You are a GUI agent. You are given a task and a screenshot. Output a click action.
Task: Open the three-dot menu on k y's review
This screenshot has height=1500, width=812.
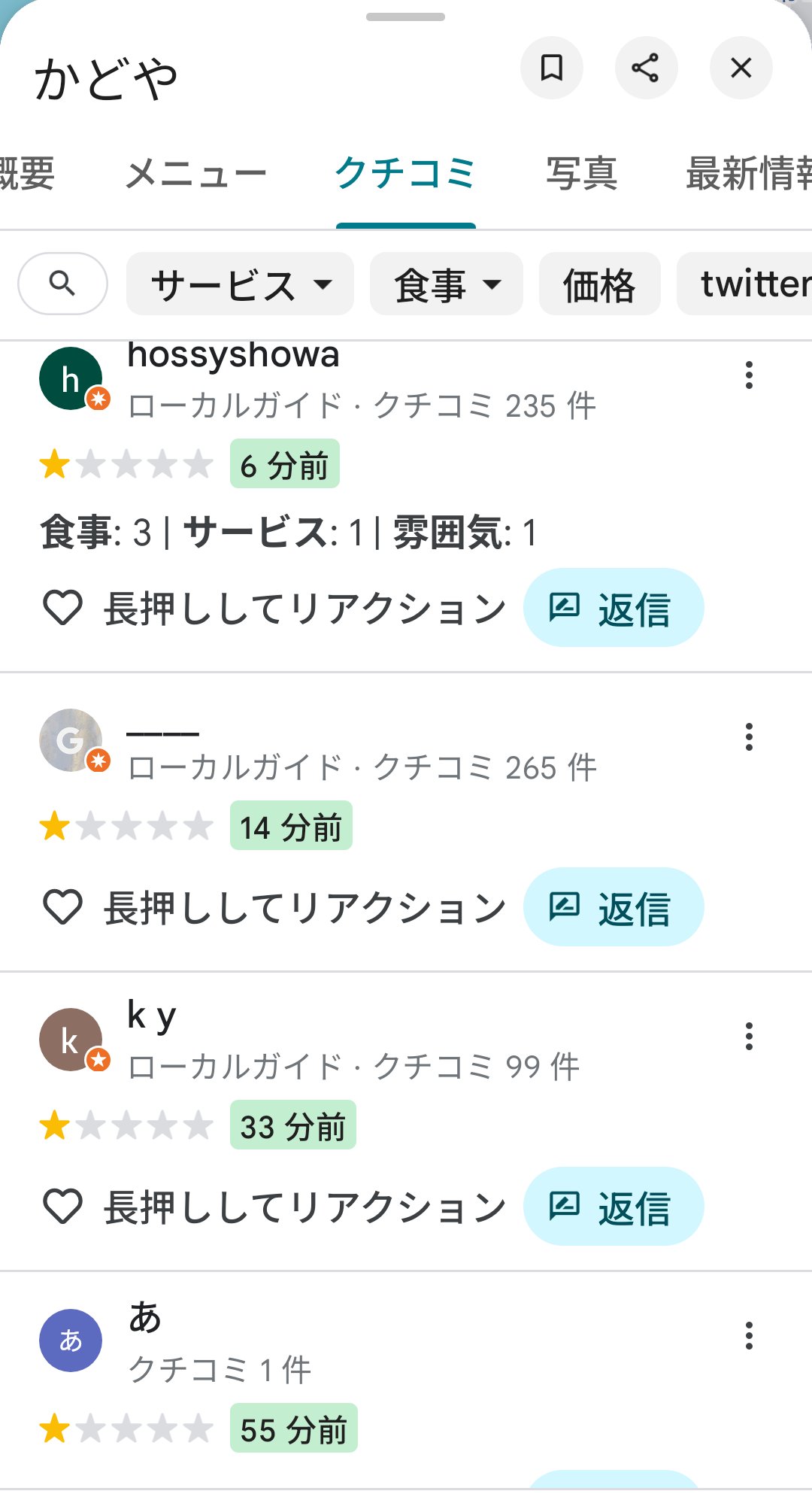(749, 1036)
